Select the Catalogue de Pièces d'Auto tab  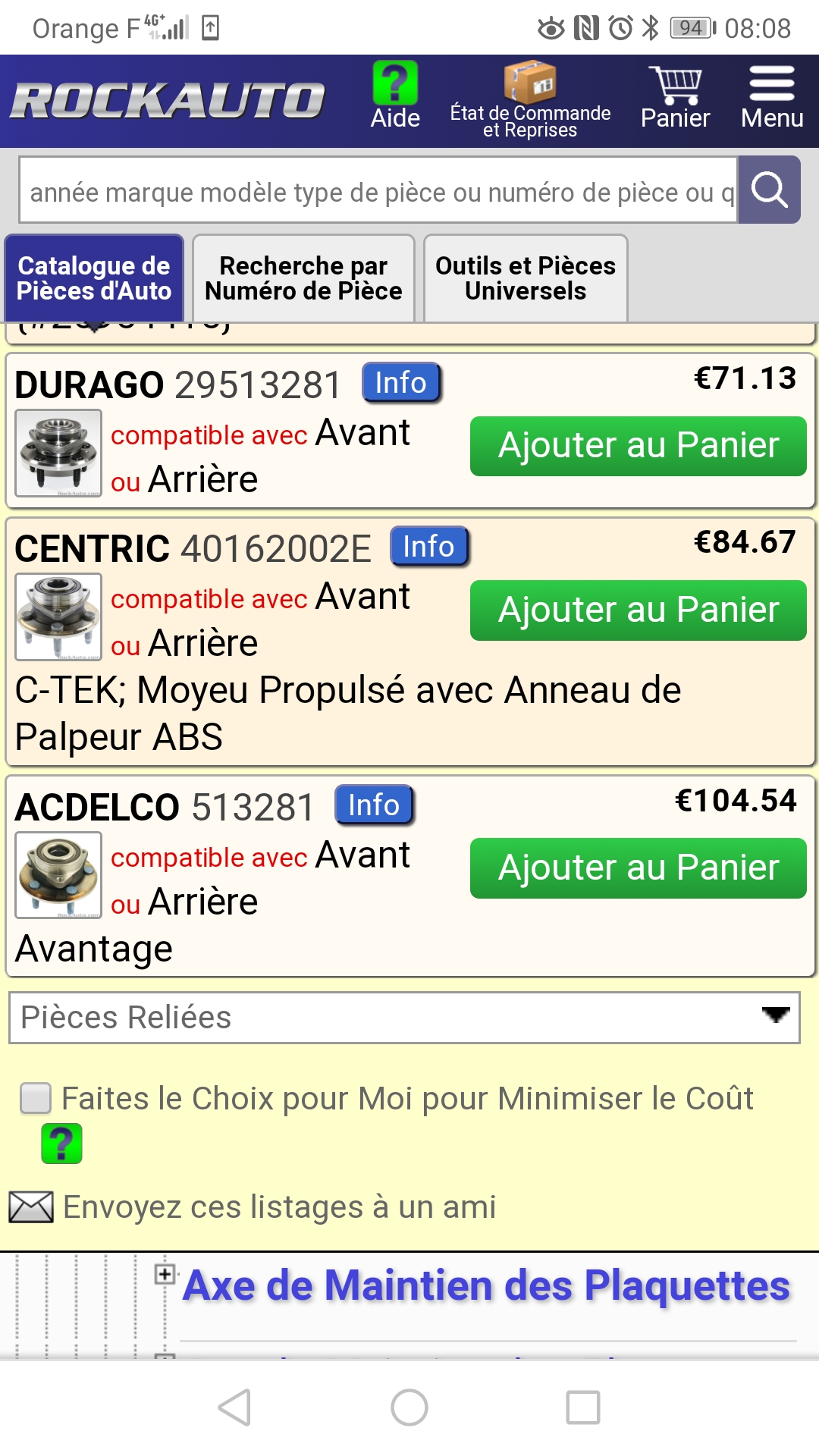point(94,278)
